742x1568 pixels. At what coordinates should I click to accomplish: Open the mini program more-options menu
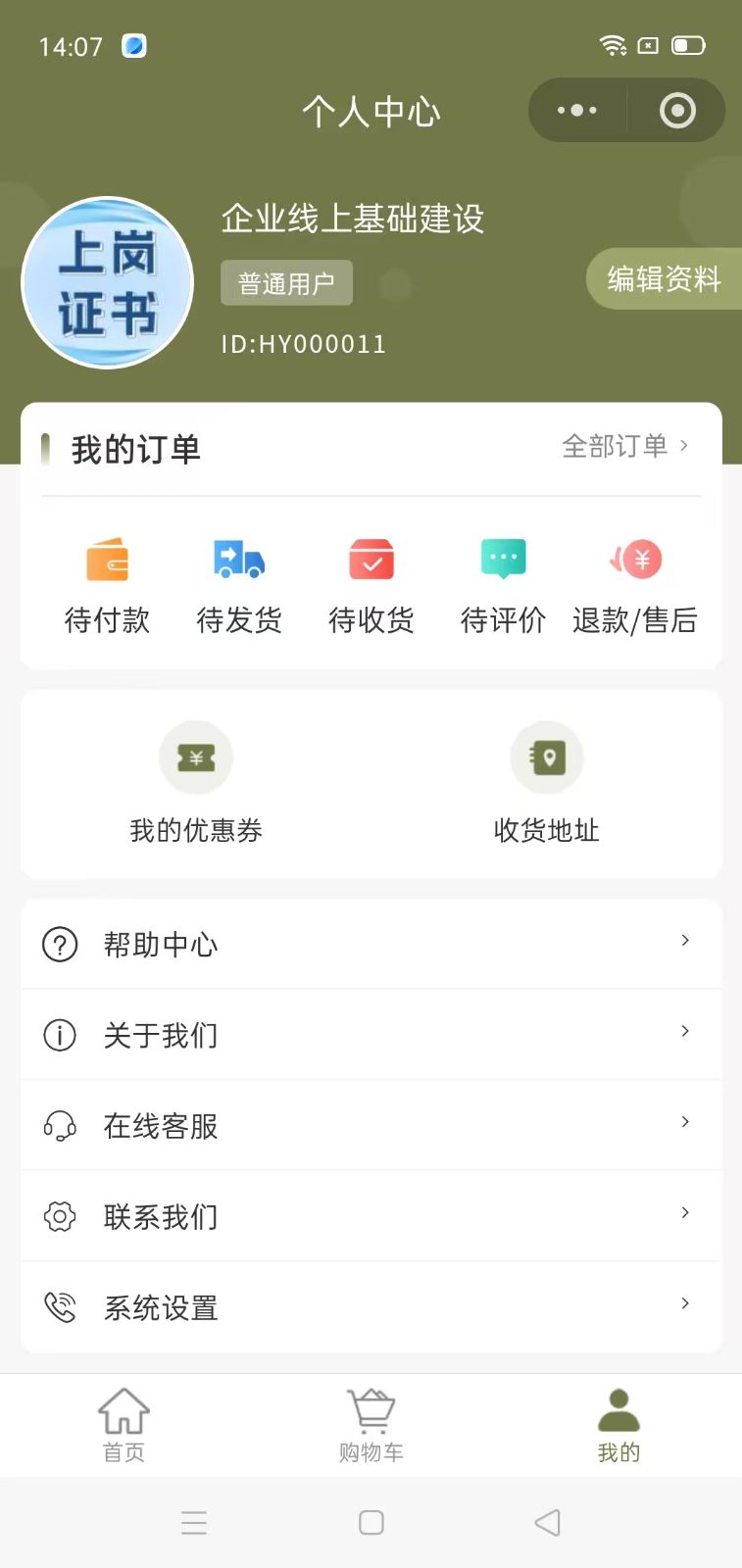577,111
